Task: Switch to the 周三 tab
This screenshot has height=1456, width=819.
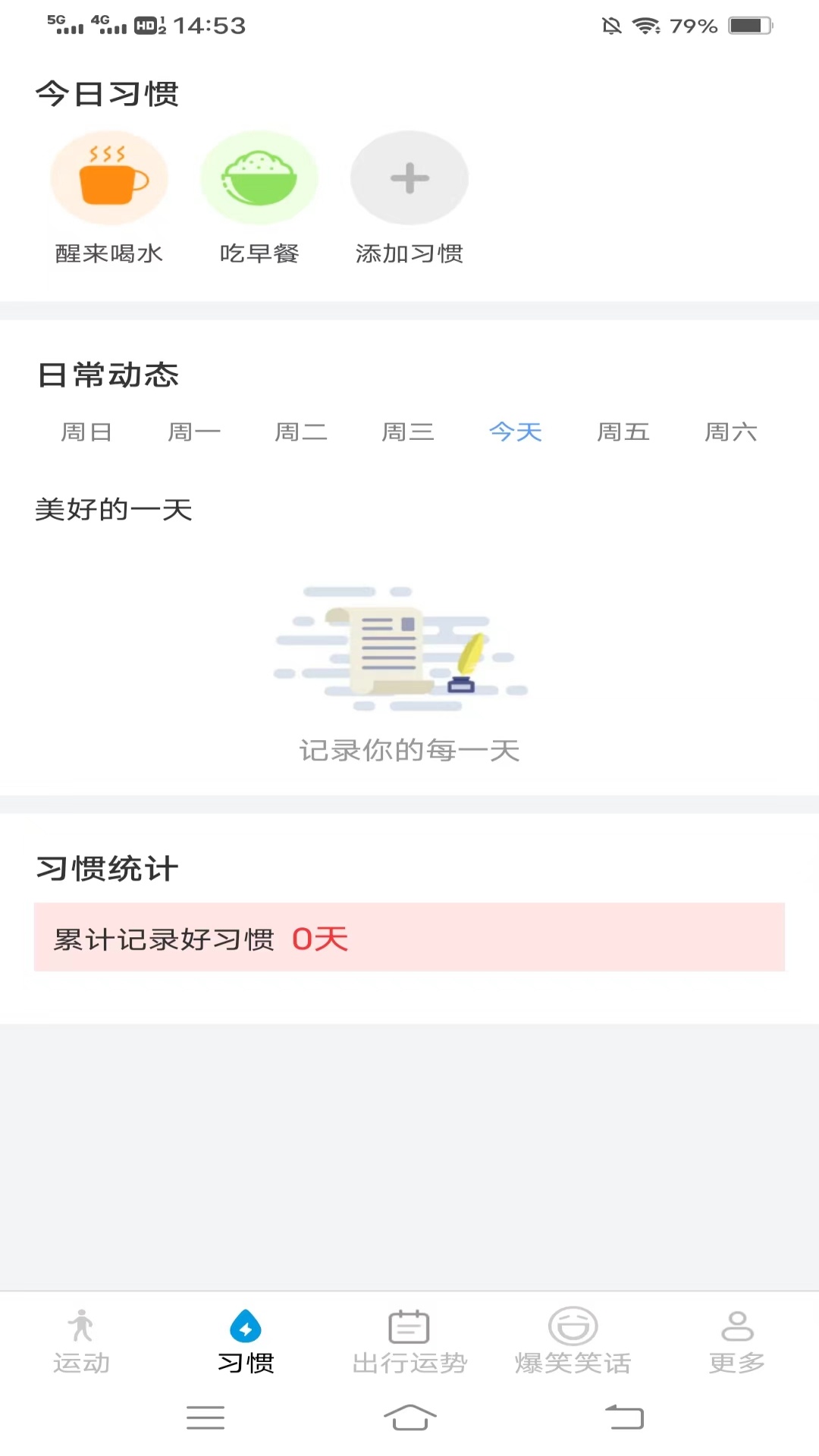Action: [408, 432]
